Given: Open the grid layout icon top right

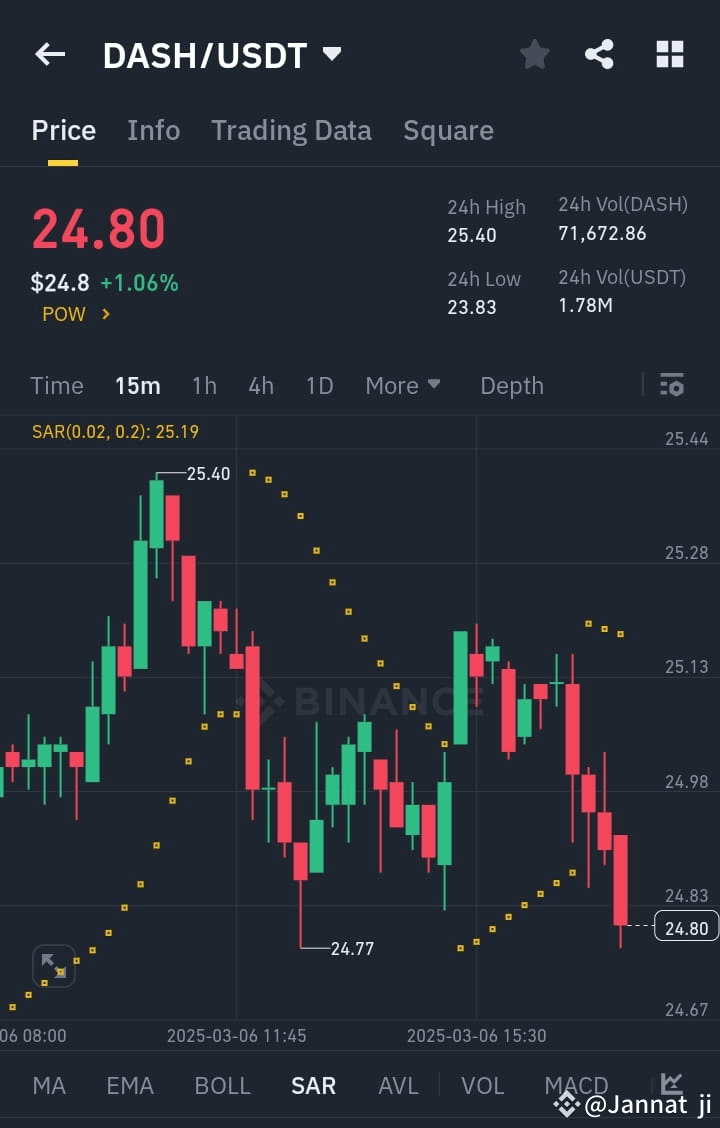Looking at the screenshot, I should 668,55.
